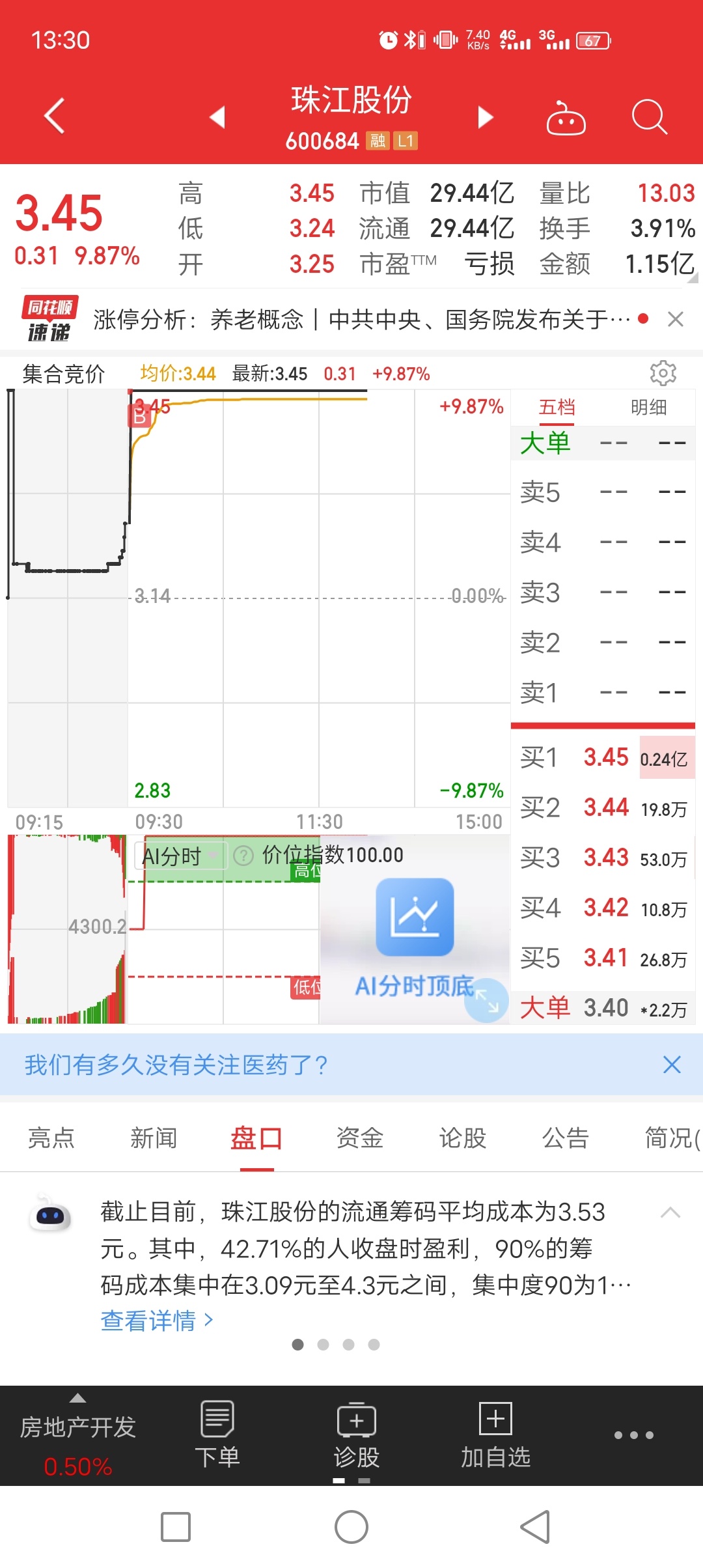Close the 医药 prompt banner
This screenshot has width=703, height=1568.
(x=672, y=1065)
